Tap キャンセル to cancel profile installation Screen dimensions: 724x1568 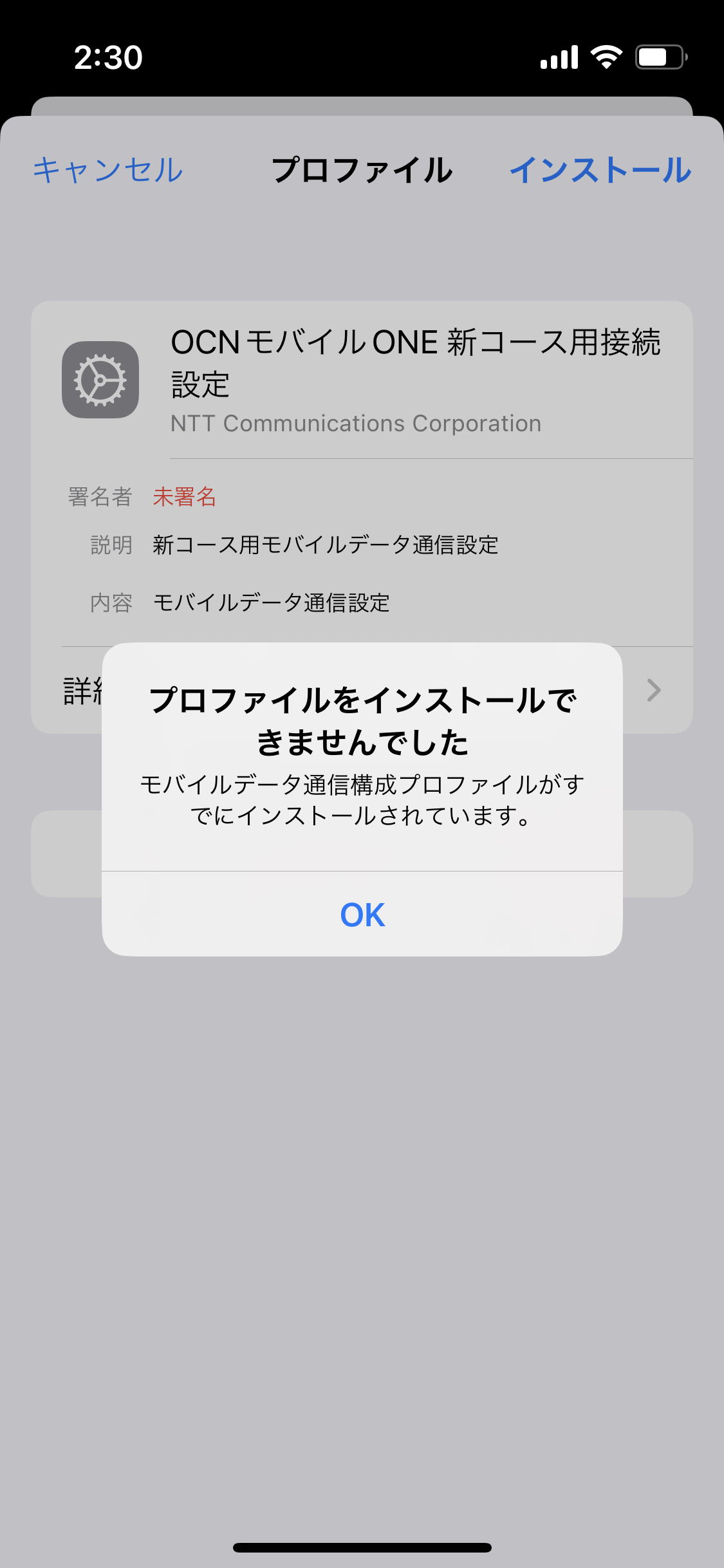click(x=108, y=171)
